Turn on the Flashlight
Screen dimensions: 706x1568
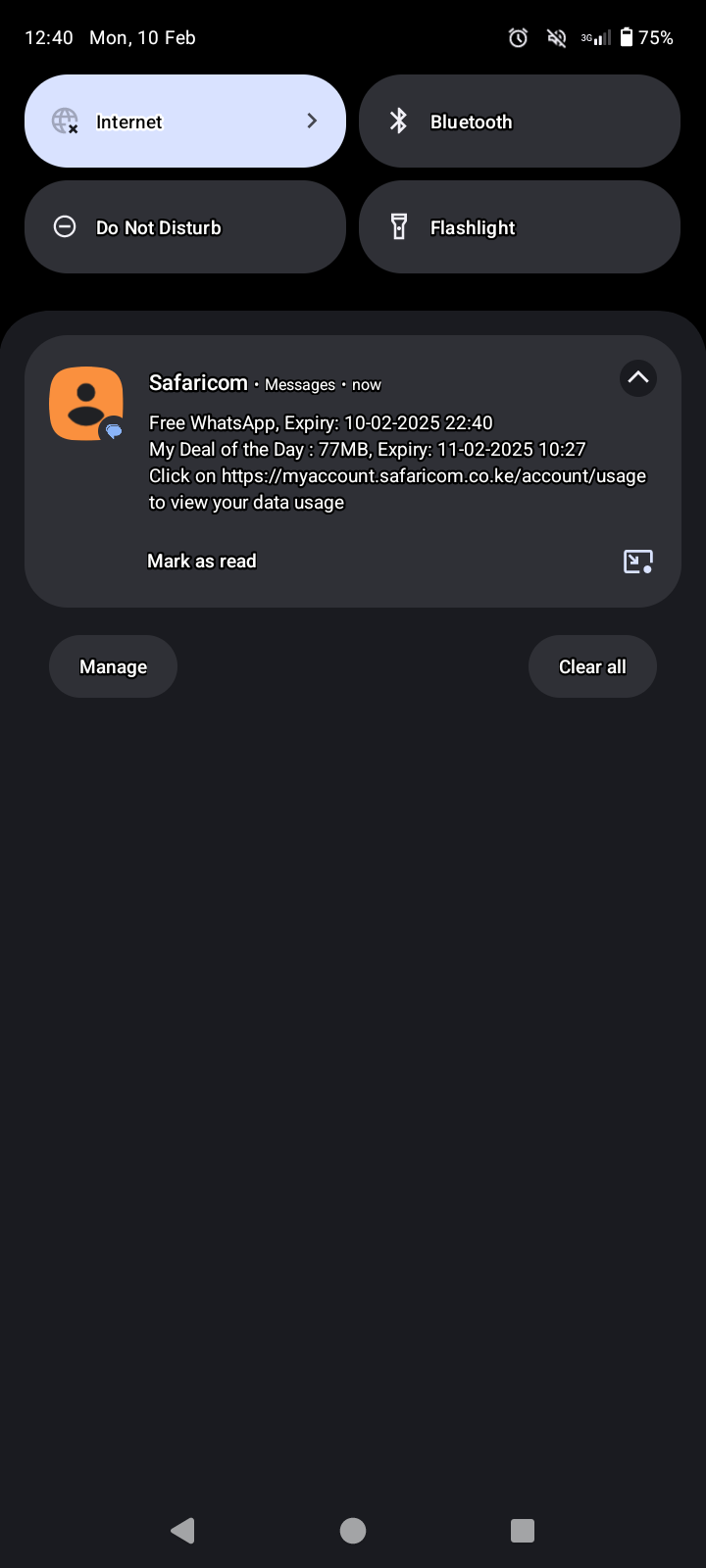click(519, 227)
